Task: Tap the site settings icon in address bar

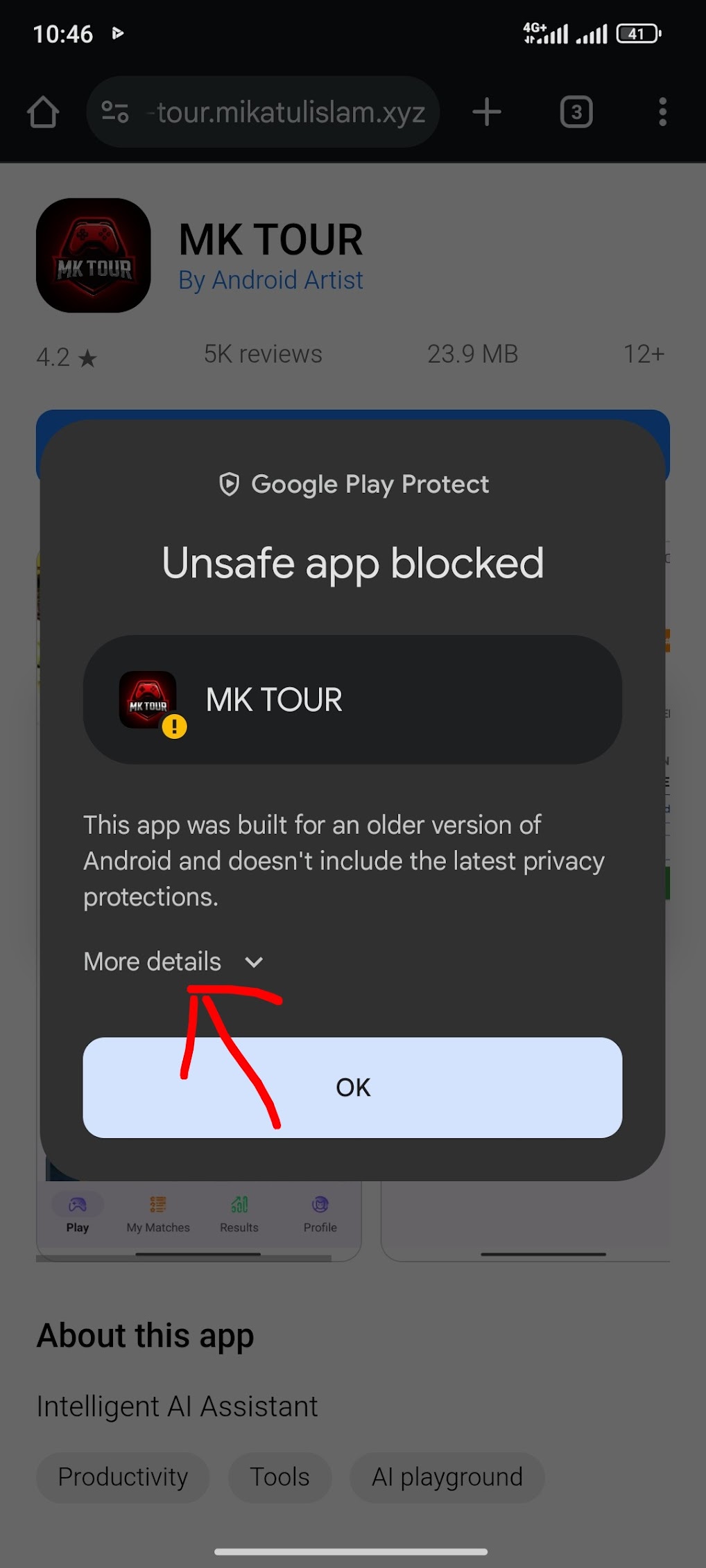Action: [x=115, y=112]
